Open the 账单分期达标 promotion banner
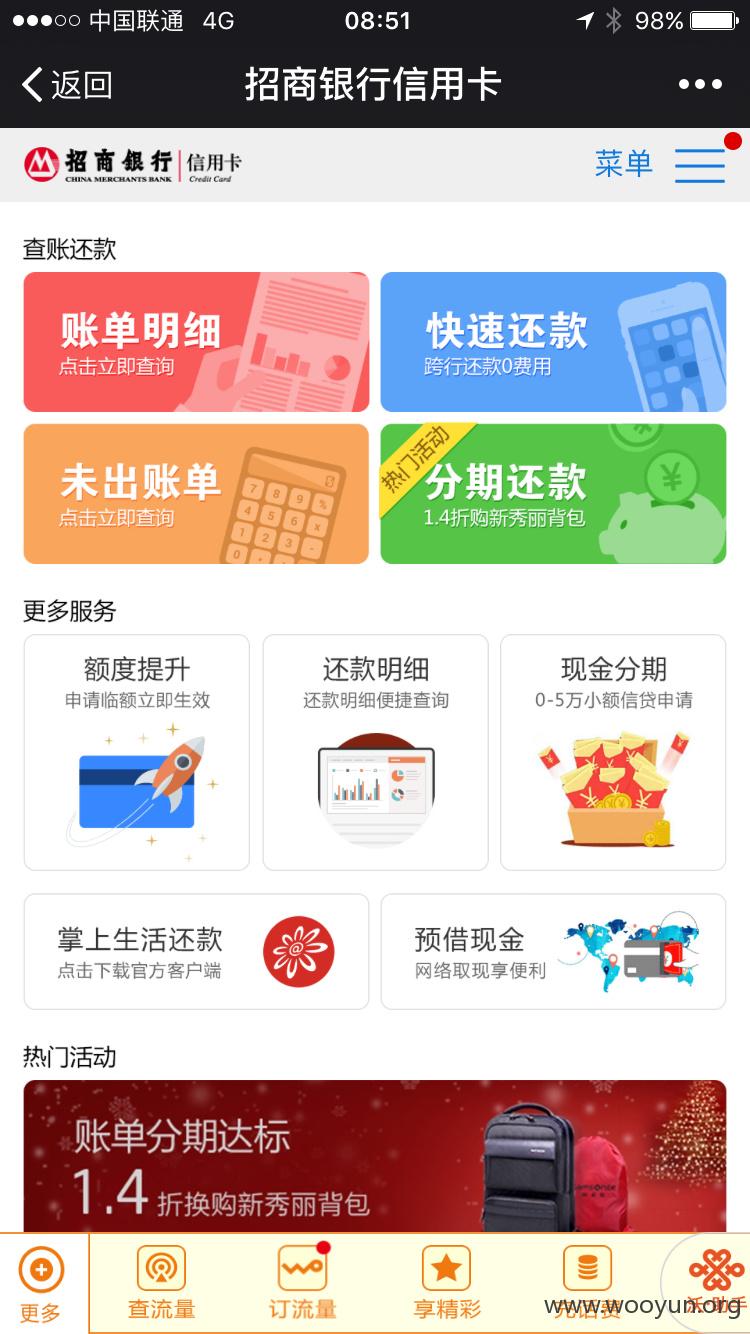The height and width of the screenshot is (1334, 750). 375,1156
